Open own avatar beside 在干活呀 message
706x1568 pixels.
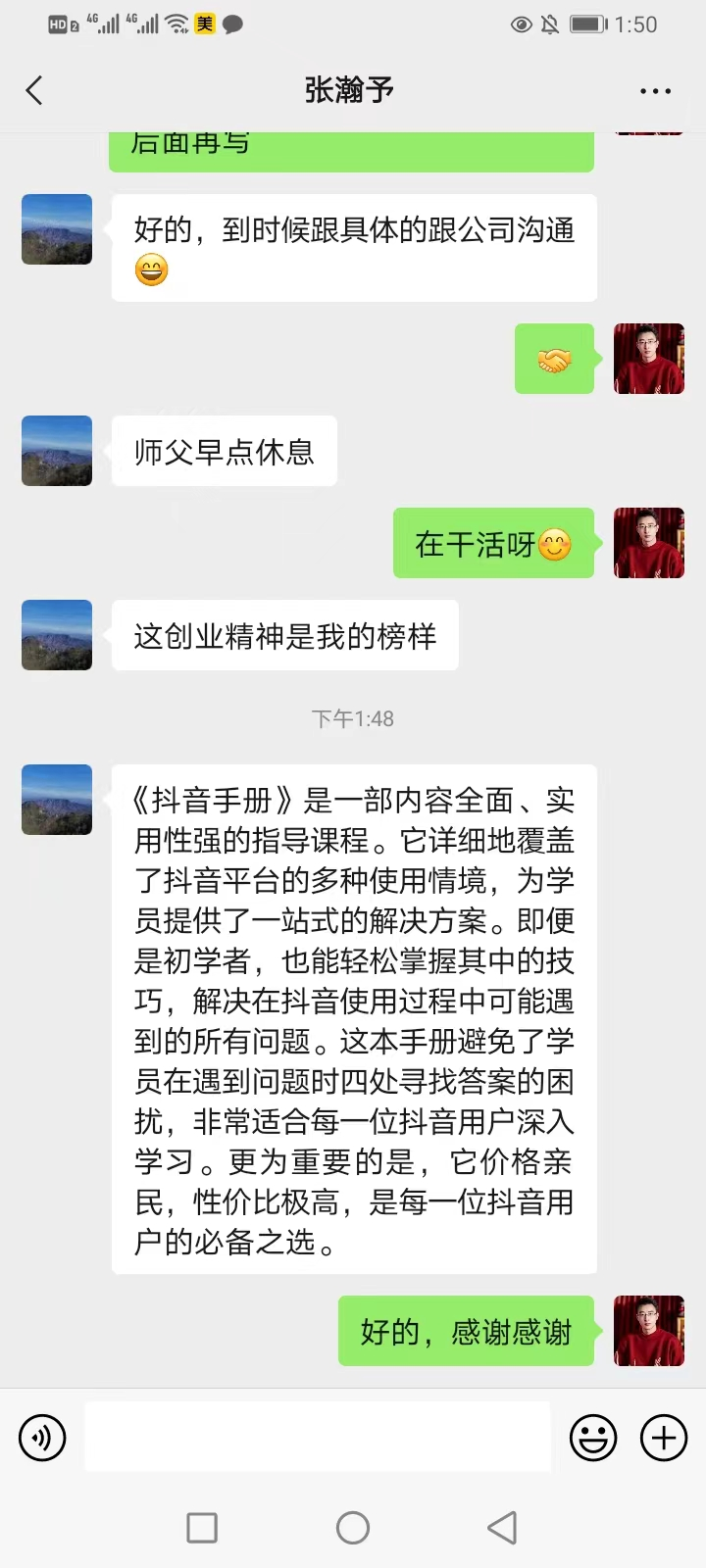point(648,543)
